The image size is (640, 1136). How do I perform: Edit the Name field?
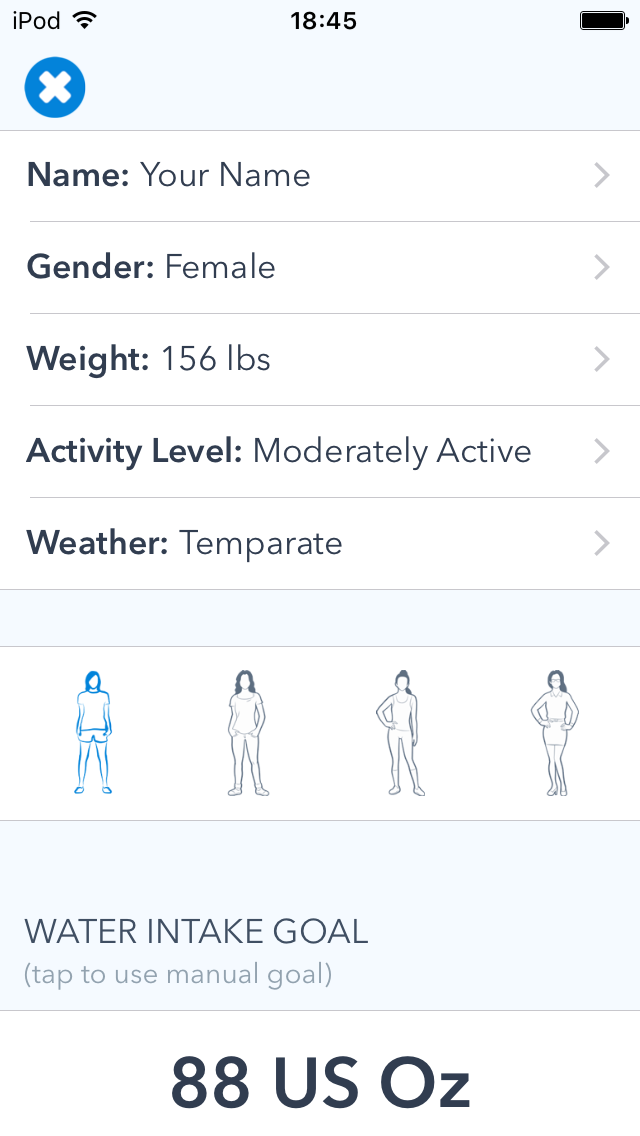320,176
